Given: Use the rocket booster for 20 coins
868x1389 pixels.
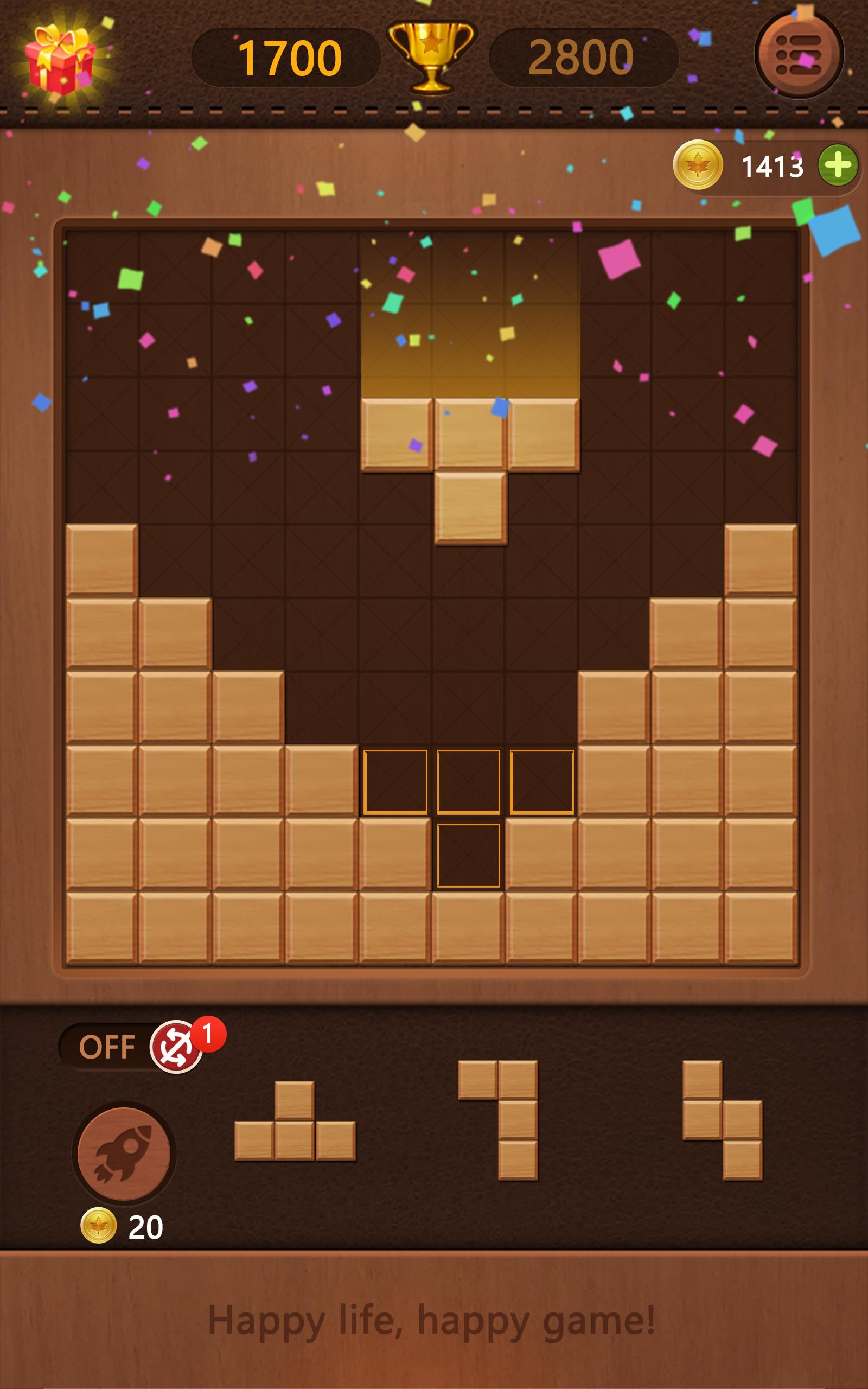Looking at the screenshot, I should tap(124, 1154).
